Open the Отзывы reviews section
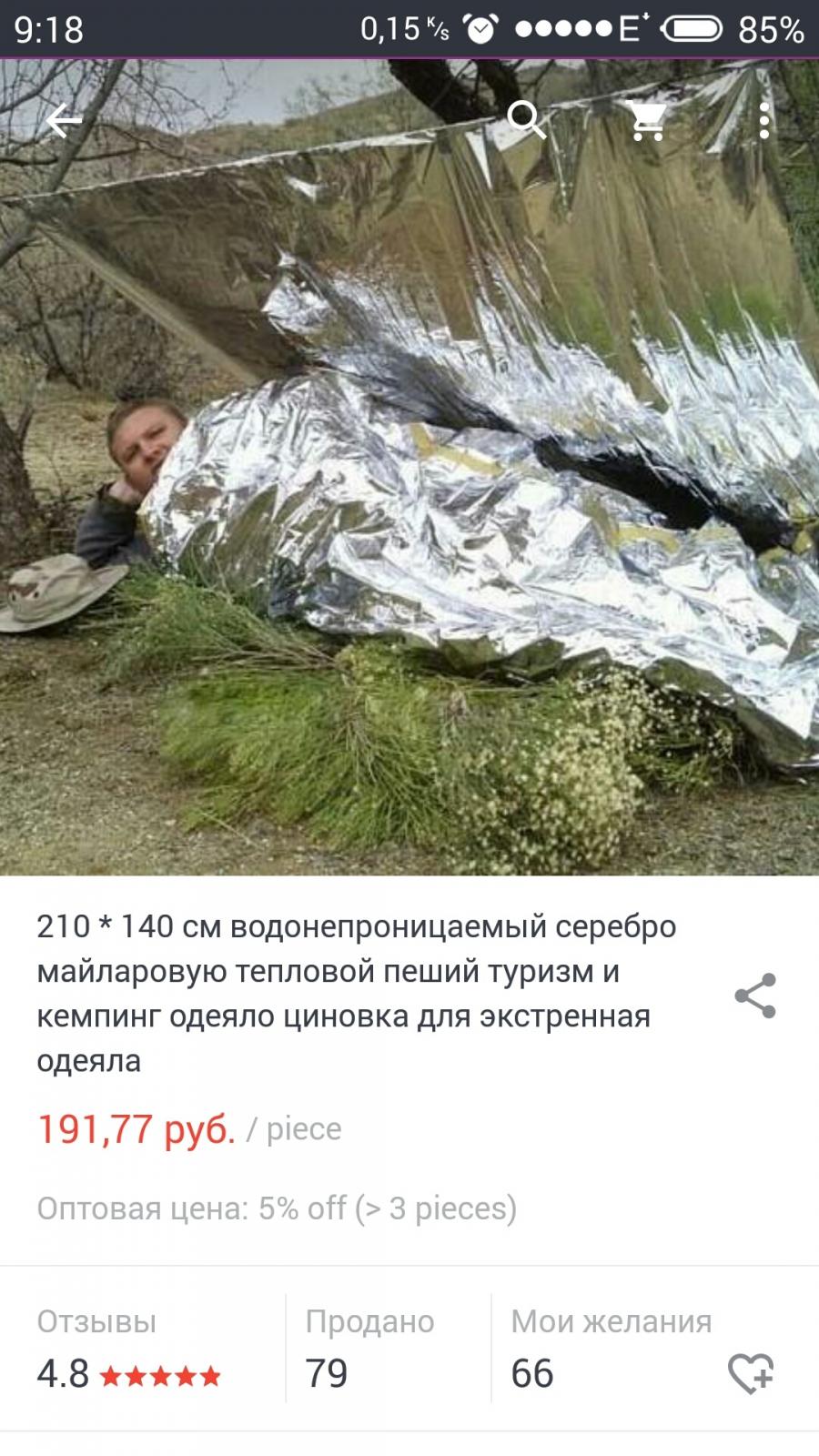The width and height of the screenshot is (819, 1456). coord(142,1348)
